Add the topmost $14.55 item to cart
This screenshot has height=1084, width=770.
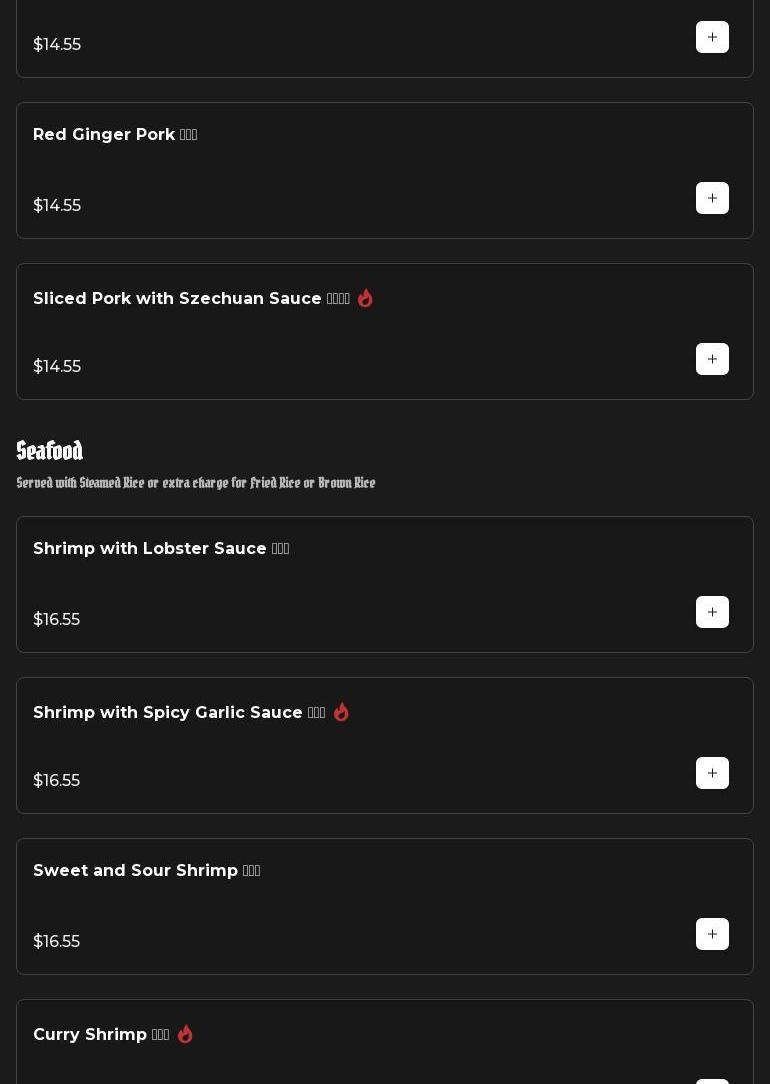(x=712, y=37)
